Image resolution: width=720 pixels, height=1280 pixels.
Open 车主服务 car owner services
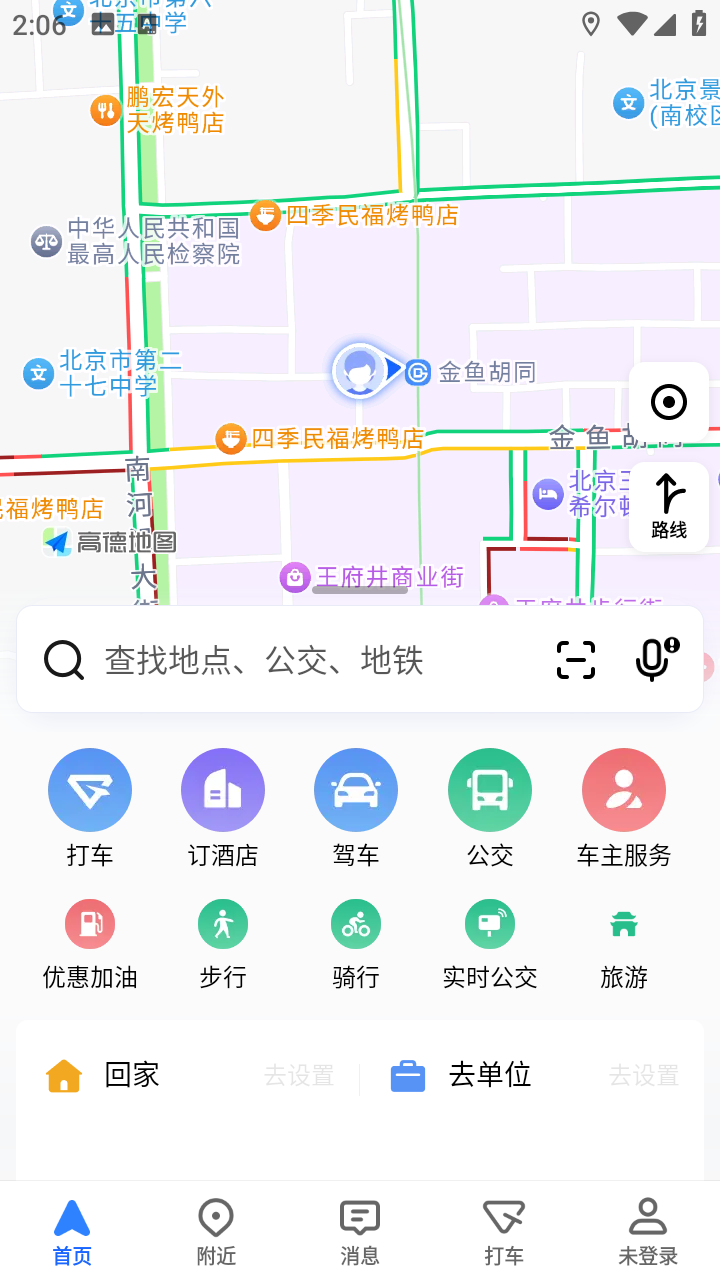click(624, 790)
